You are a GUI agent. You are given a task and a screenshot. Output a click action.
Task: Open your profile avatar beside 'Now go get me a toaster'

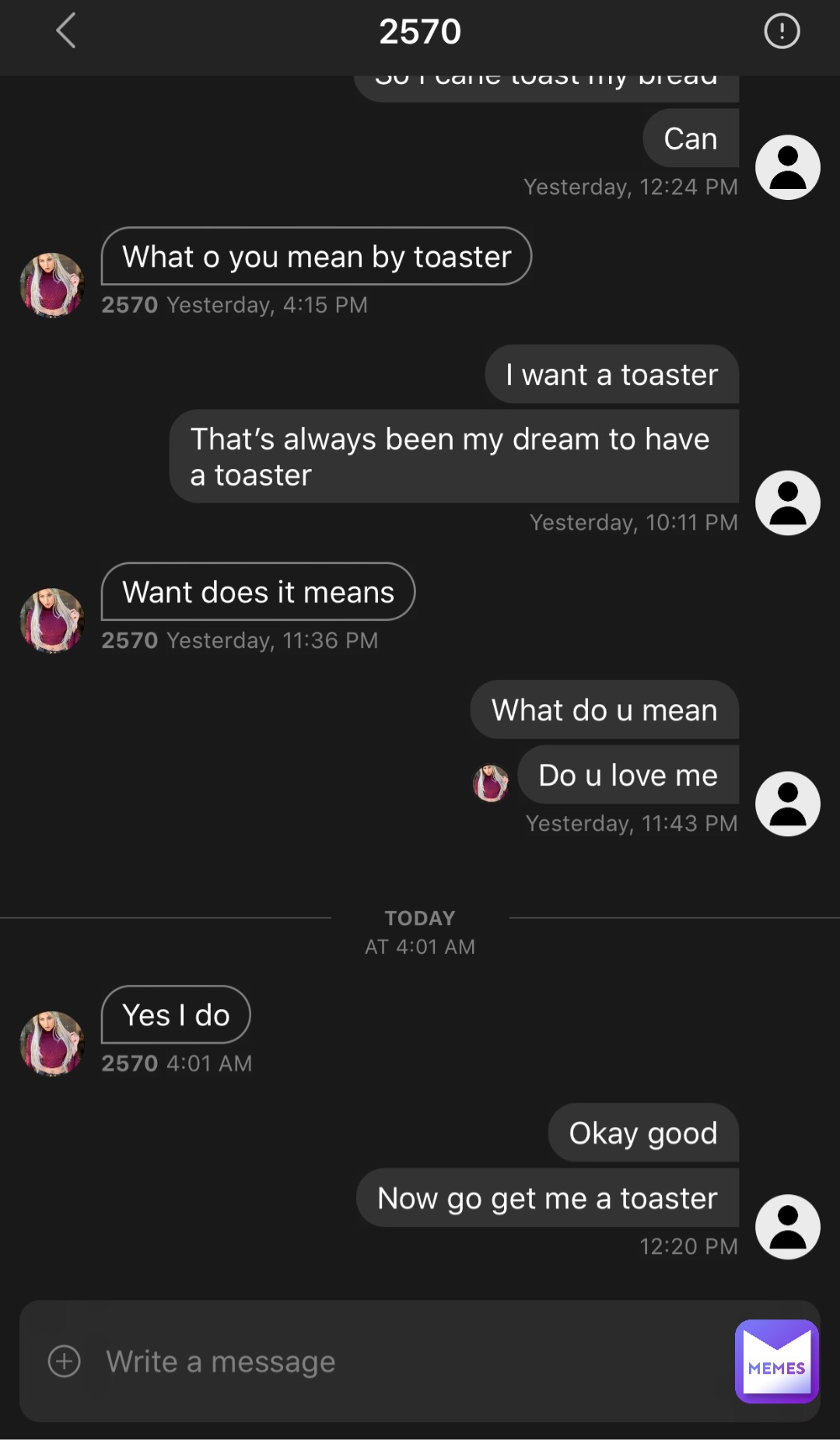pyautogui.click(x=787, y=1227)
